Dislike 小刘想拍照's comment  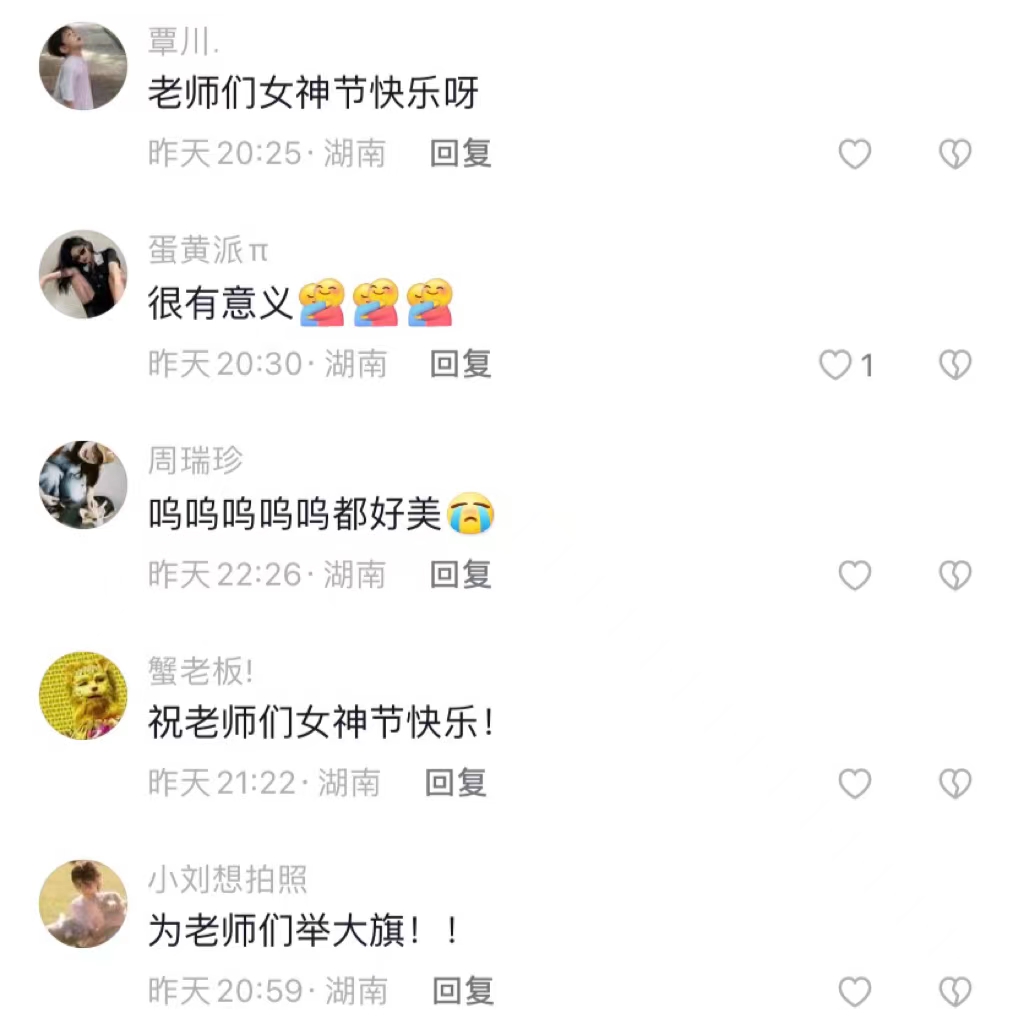(955, 992)
